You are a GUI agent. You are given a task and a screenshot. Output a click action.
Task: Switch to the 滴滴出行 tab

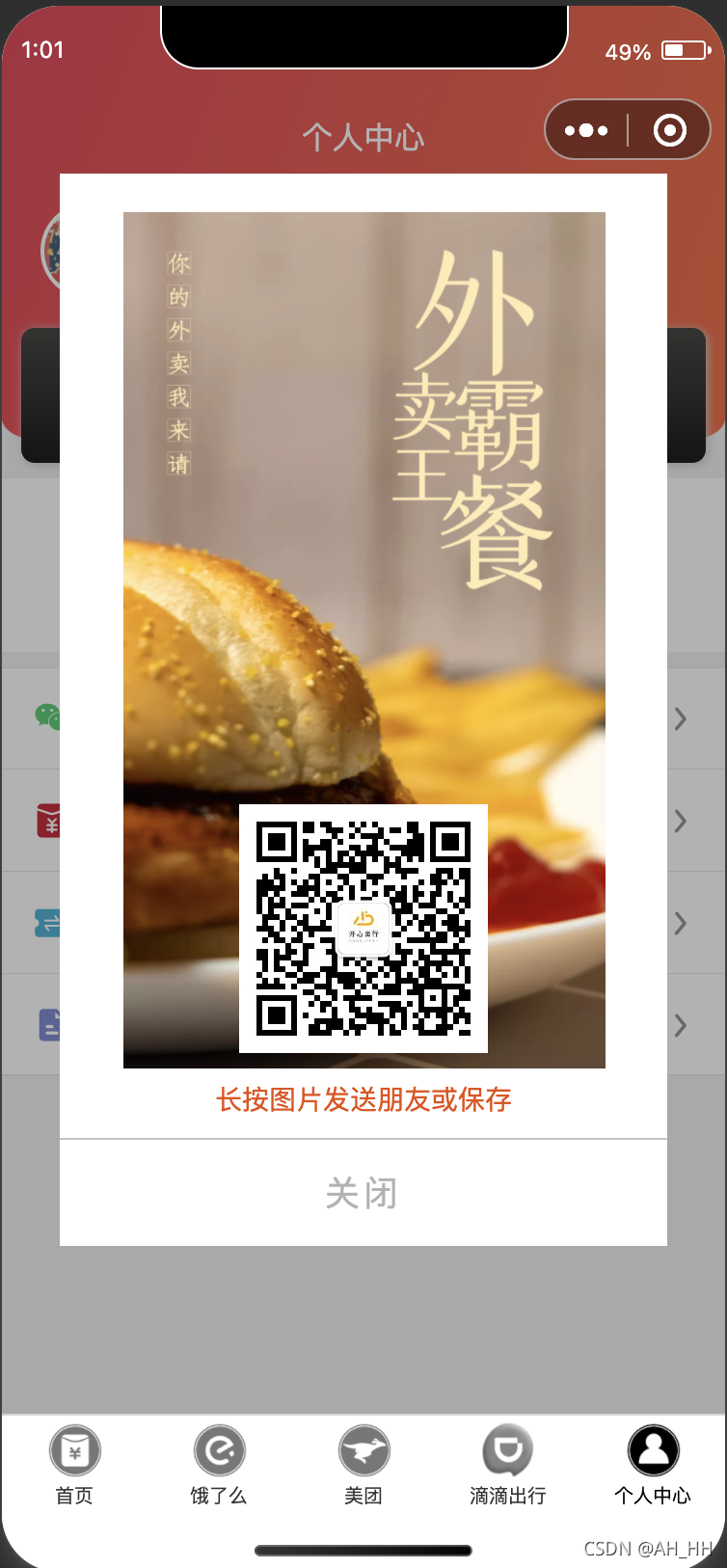508,1466
